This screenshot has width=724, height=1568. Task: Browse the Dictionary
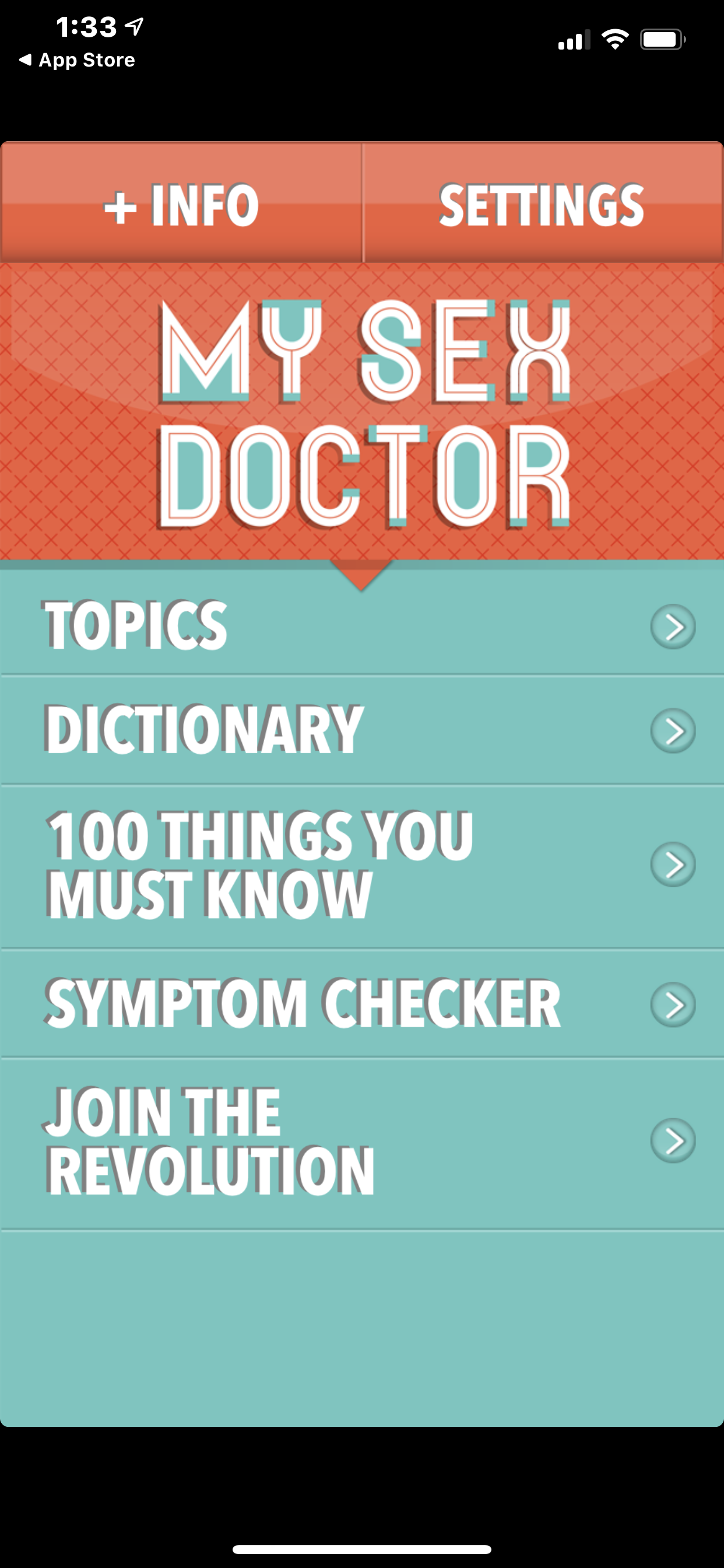[361, 729]
